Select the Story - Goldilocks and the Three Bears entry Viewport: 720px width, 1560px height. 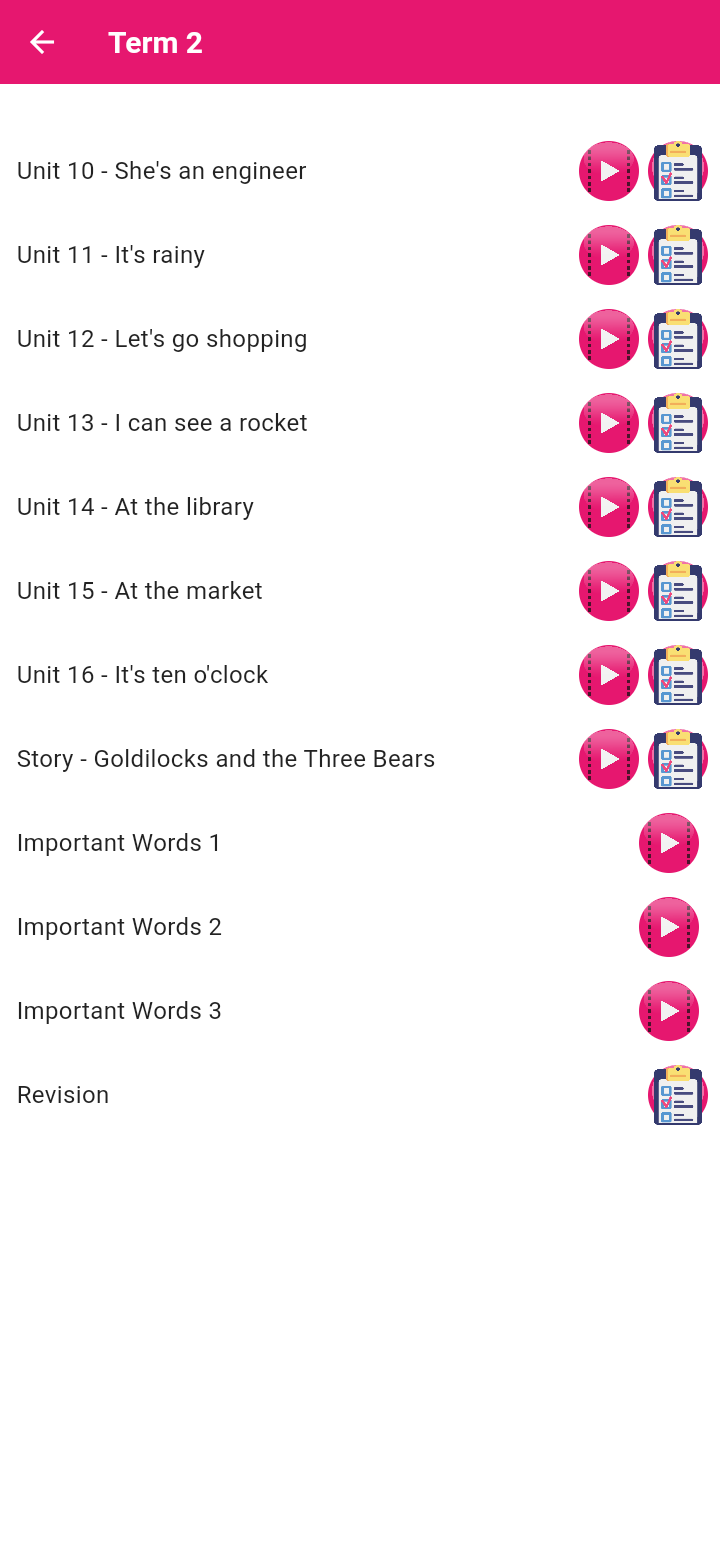click(225, 758)
